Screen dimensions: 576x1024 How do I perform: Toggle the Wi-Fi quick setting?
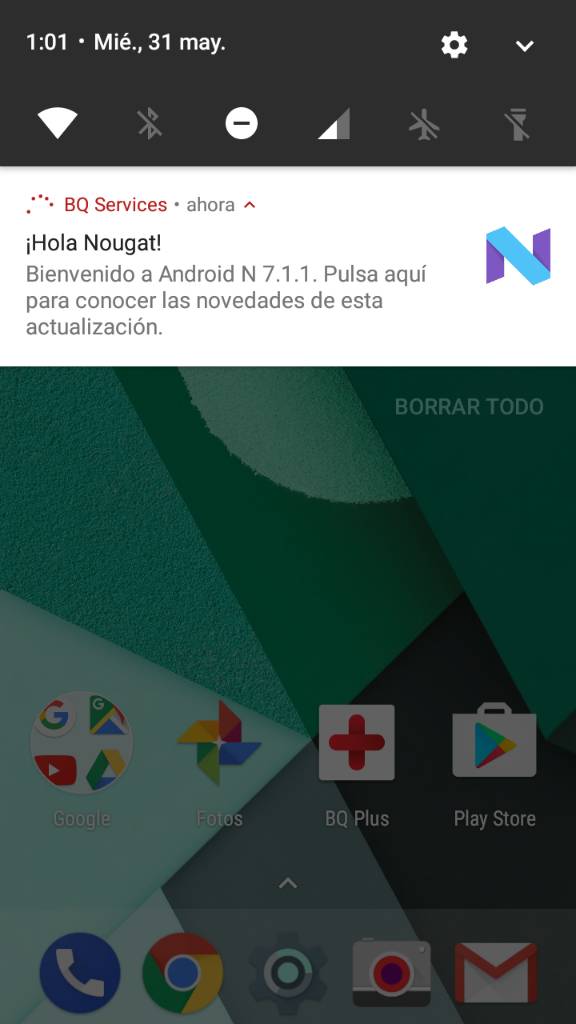click(x=57, y=123)
